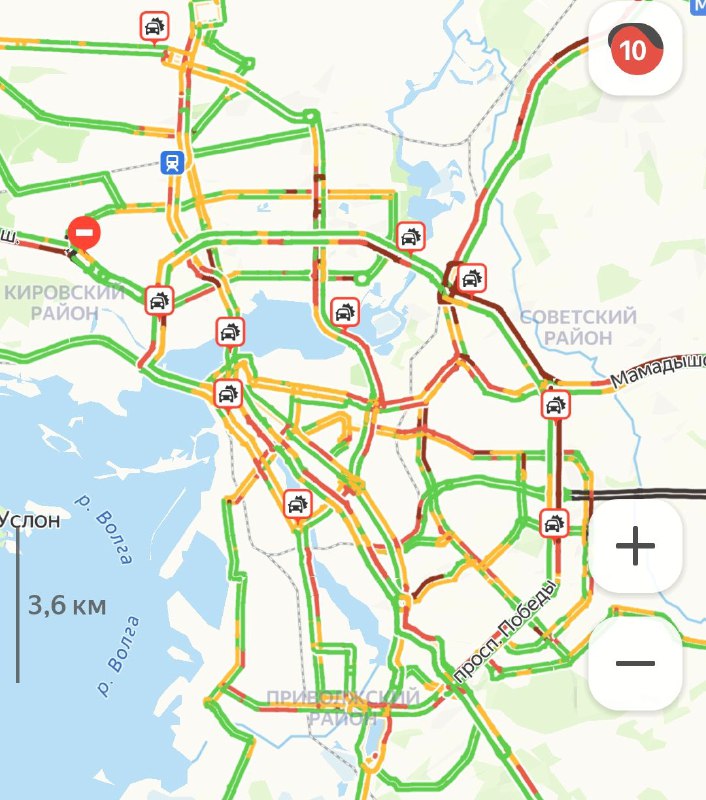
Task: Open the traffic level 10 indicator
Action: point(634,49)
